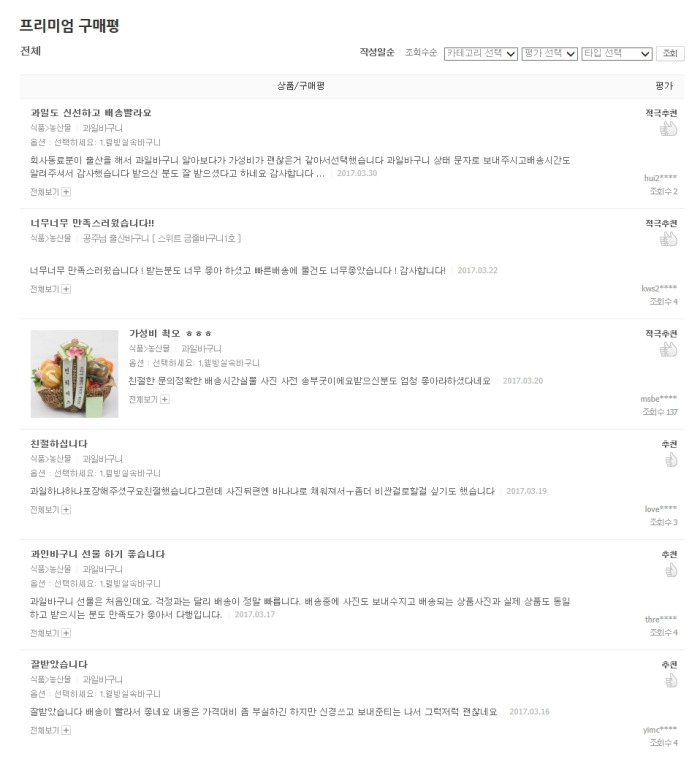Open the review titled '잘받았습니다'
This screenshot has height=759, width=700.
(x=59, y=665)
